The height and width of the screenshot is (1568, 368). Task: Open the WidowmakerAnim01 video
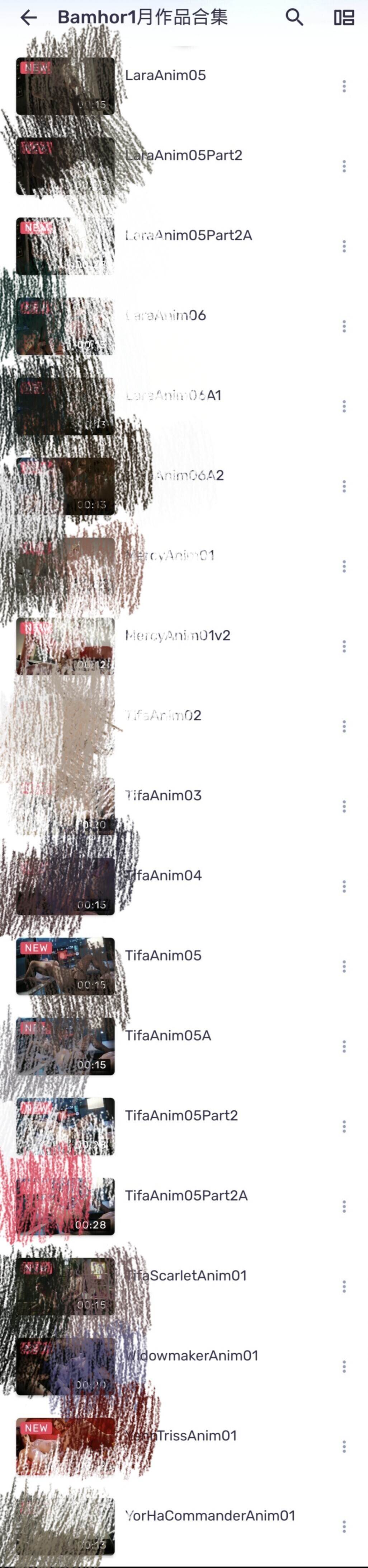pyautogui.click(x=192, y=1356)
